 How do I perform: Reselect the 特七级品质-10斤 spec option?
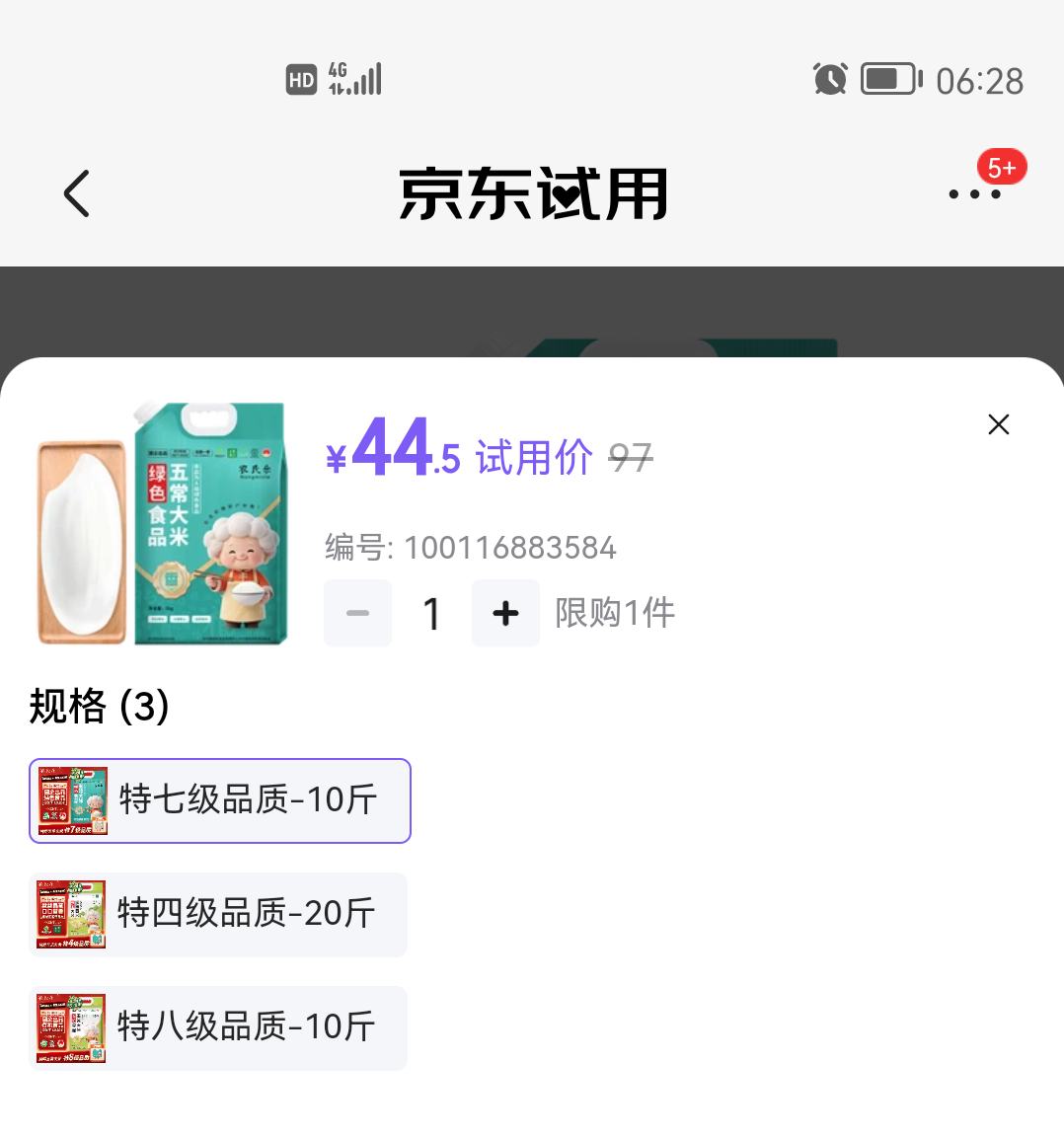click(x=219, y=800)
